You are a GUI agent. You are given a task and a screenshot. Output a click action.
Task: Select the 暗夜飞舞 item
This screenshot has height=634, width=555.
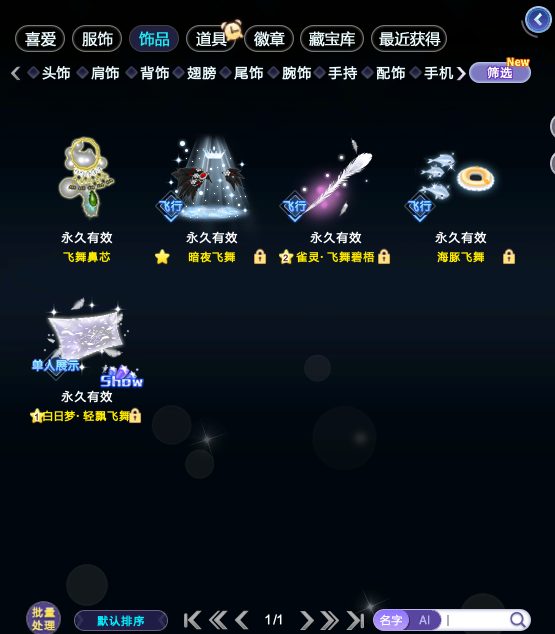(x=211, y=200)
